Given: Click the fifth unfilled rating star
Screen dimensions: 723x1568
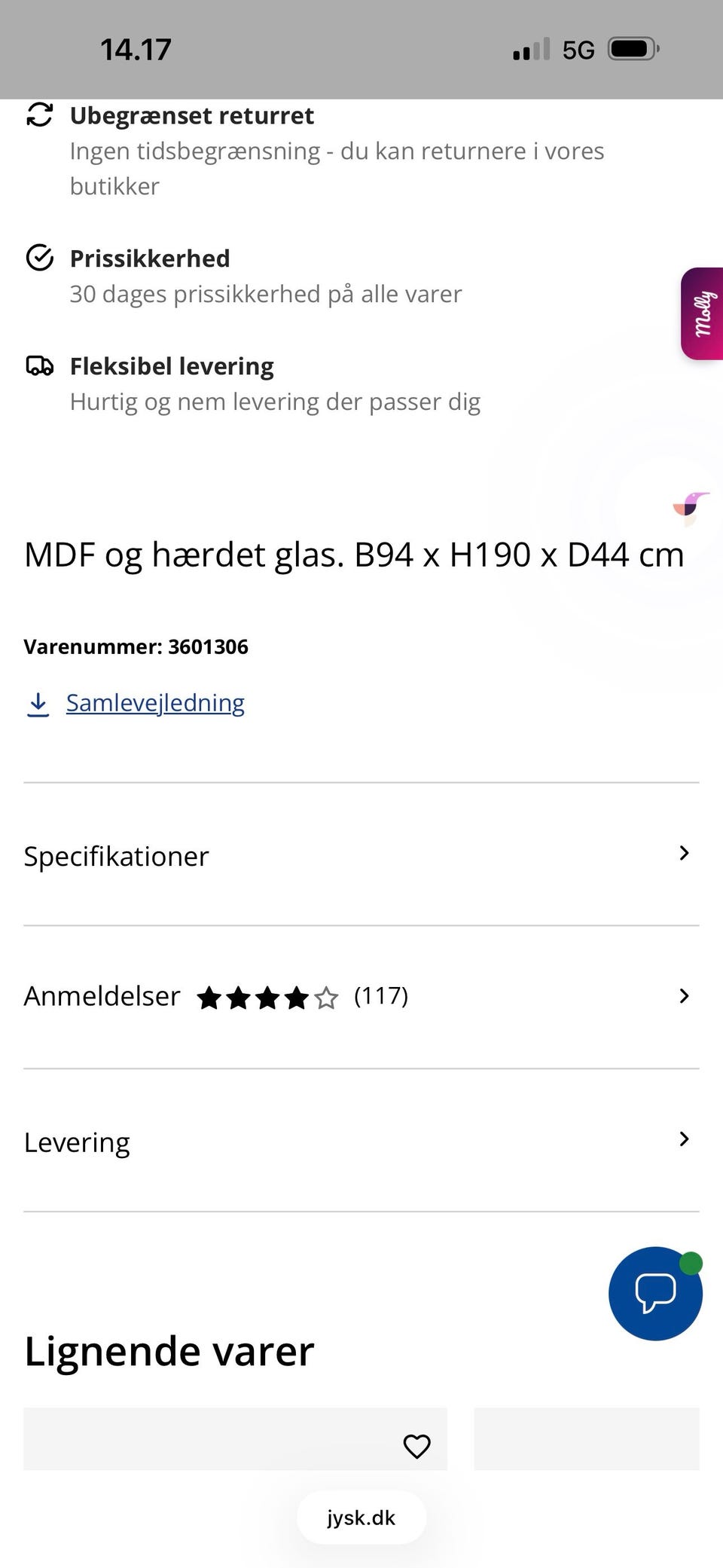Looking at the screenshot, I should coord(327,996).
